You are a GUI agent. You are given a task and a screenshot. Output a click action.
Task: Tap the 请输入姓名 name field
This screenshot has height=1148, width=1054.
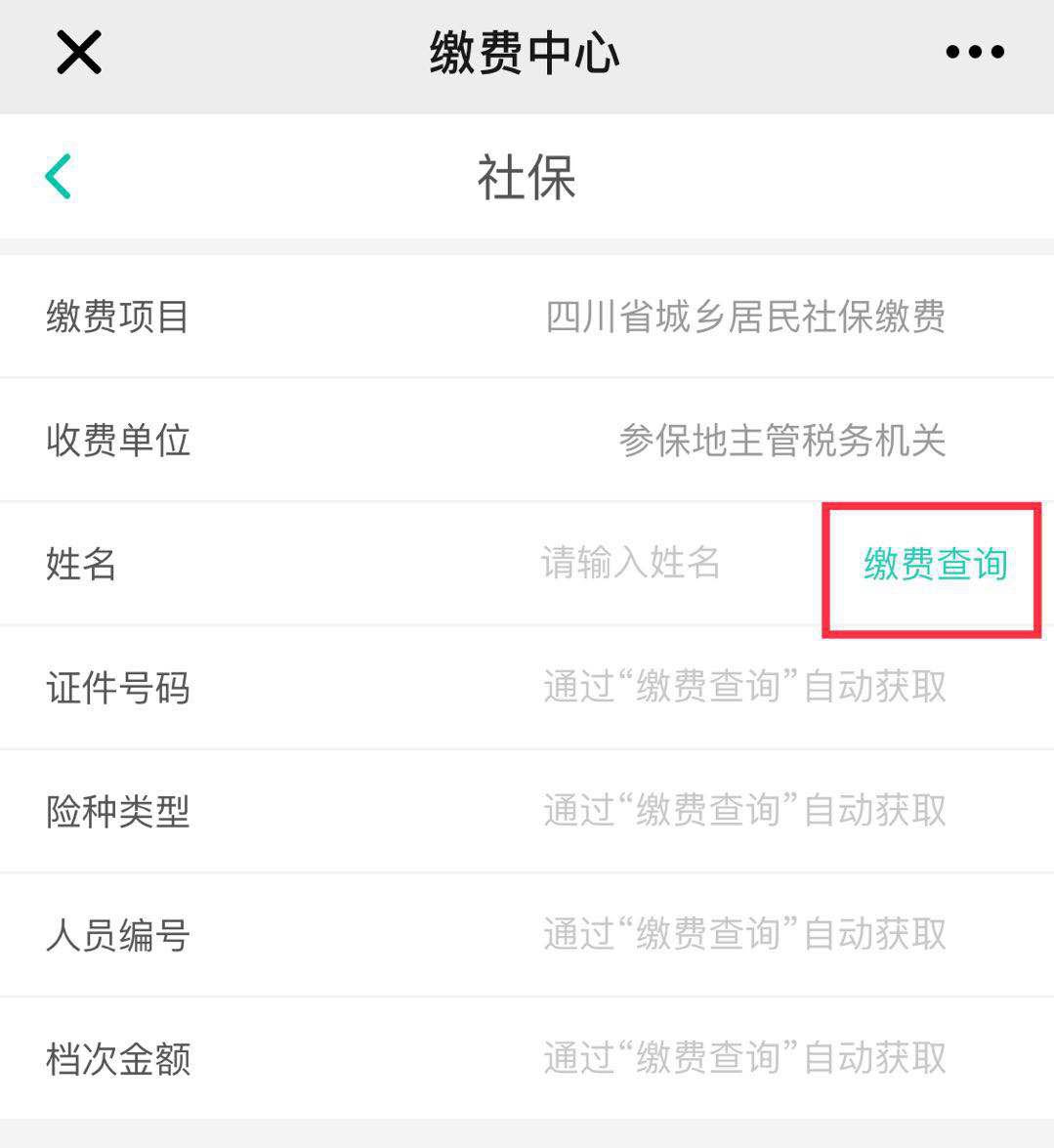(630, 564)
